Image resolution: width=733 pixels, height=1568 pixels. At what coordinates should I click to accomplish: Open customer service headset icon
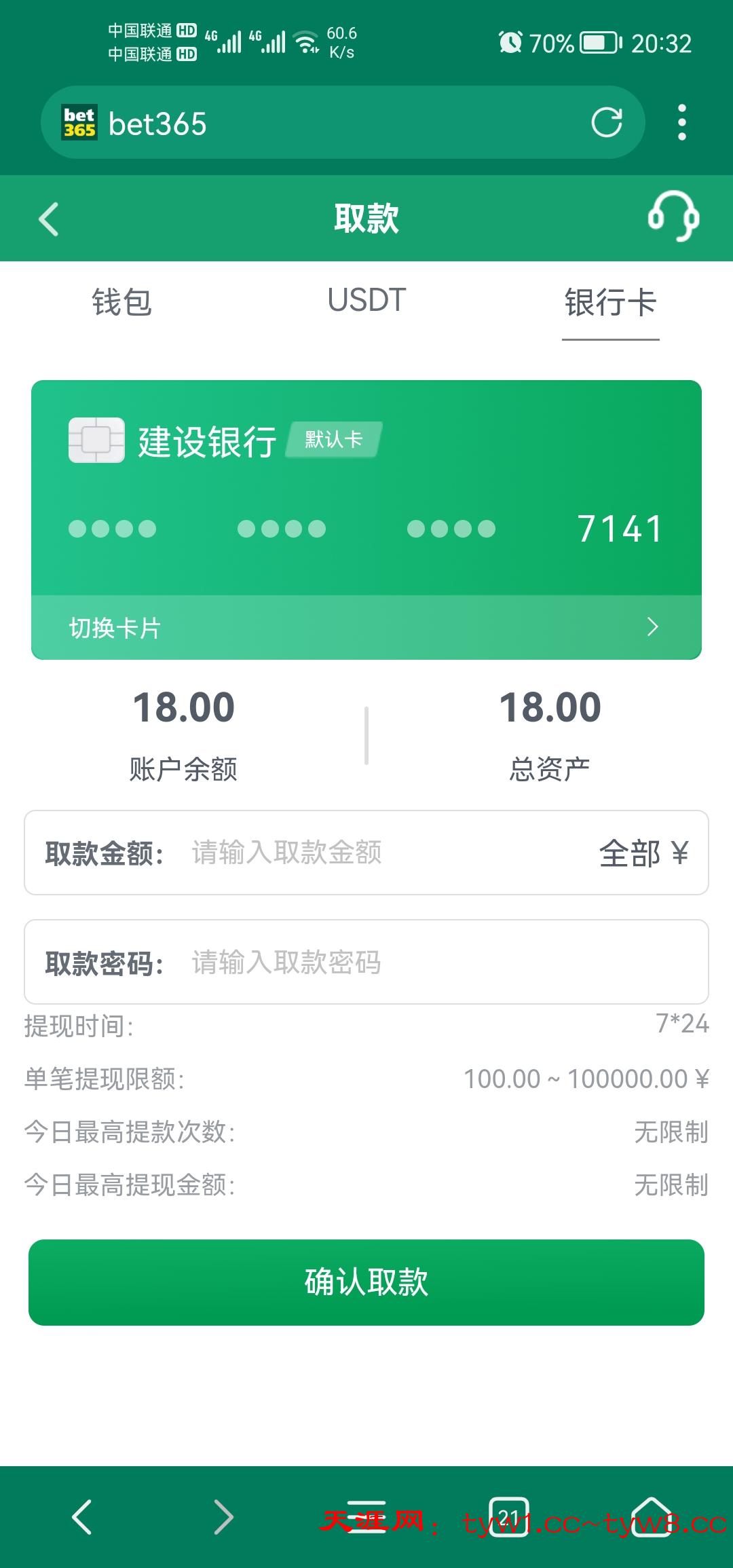pos(673,217)
